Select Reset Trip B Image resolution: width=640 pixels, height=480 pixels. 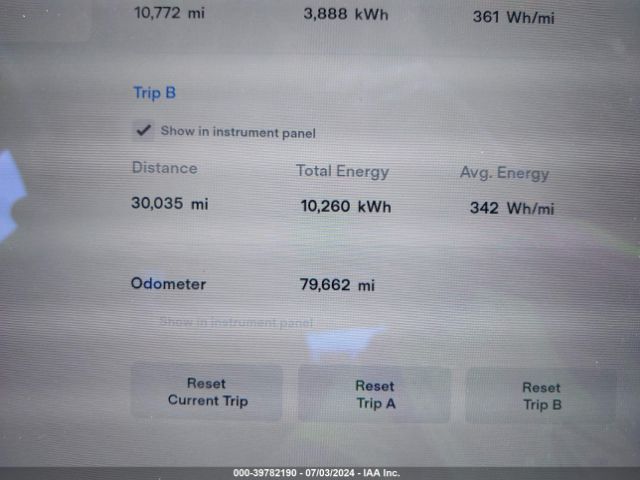pyautogui.click(x=541, y=396)
